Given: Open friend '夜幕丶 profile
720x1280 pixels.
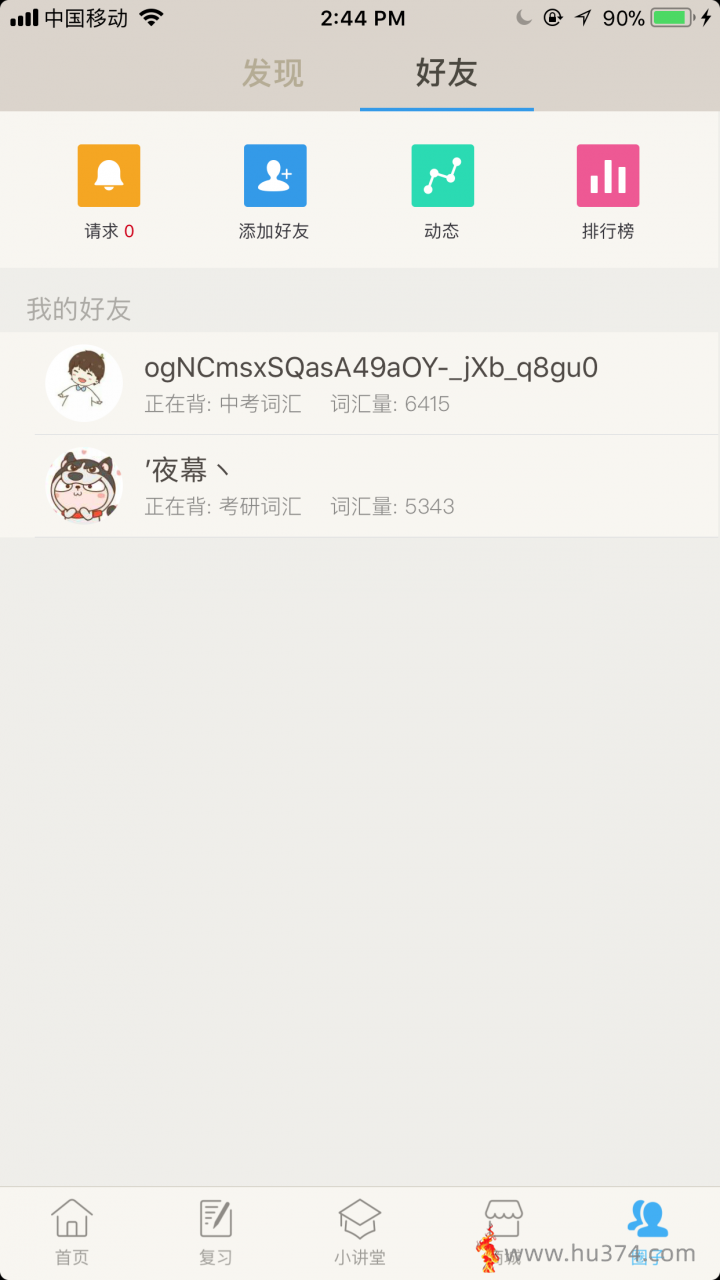Looking at the screenshot, I should 360,486.
